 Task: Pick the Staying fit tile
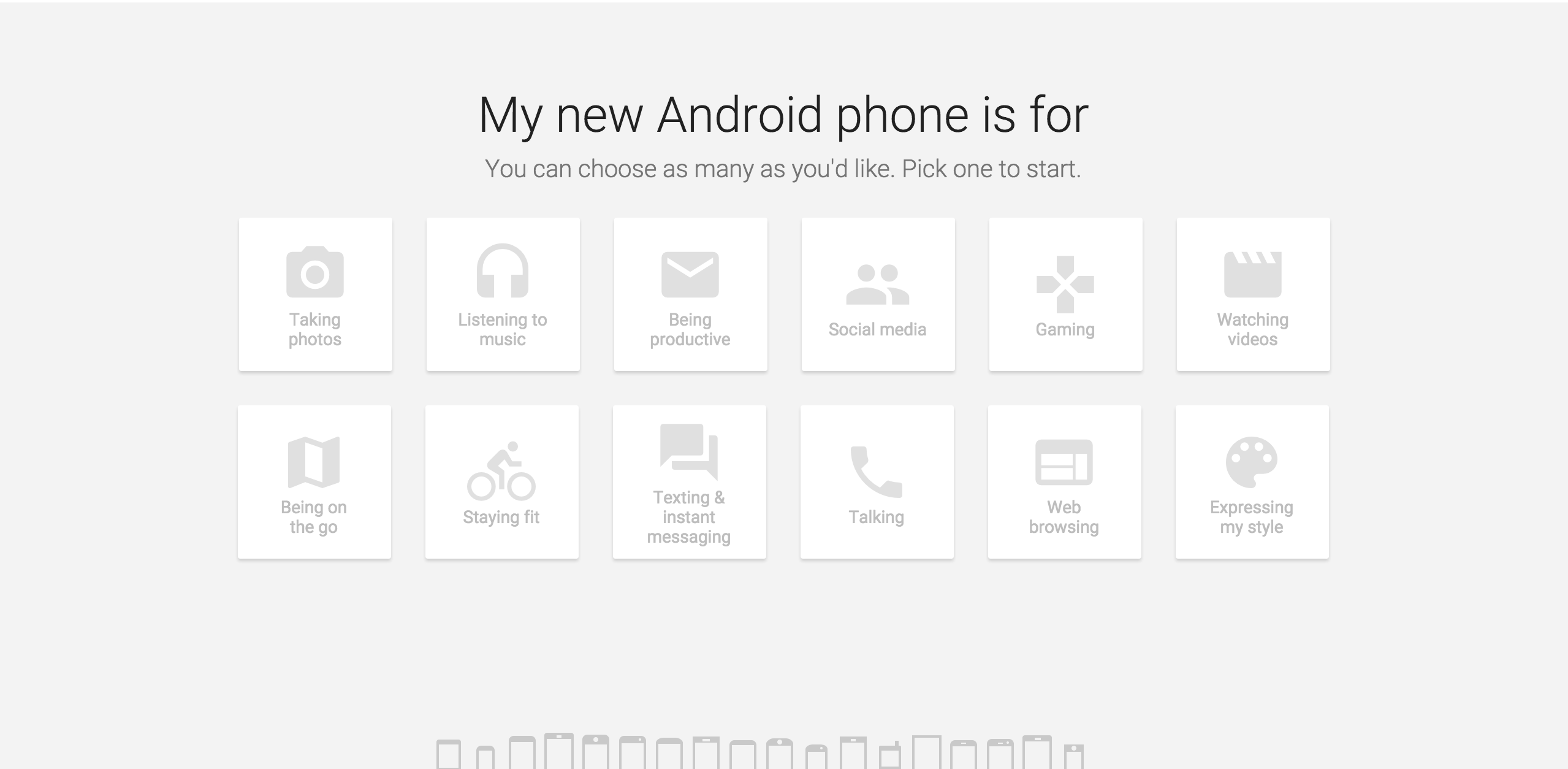501,482
